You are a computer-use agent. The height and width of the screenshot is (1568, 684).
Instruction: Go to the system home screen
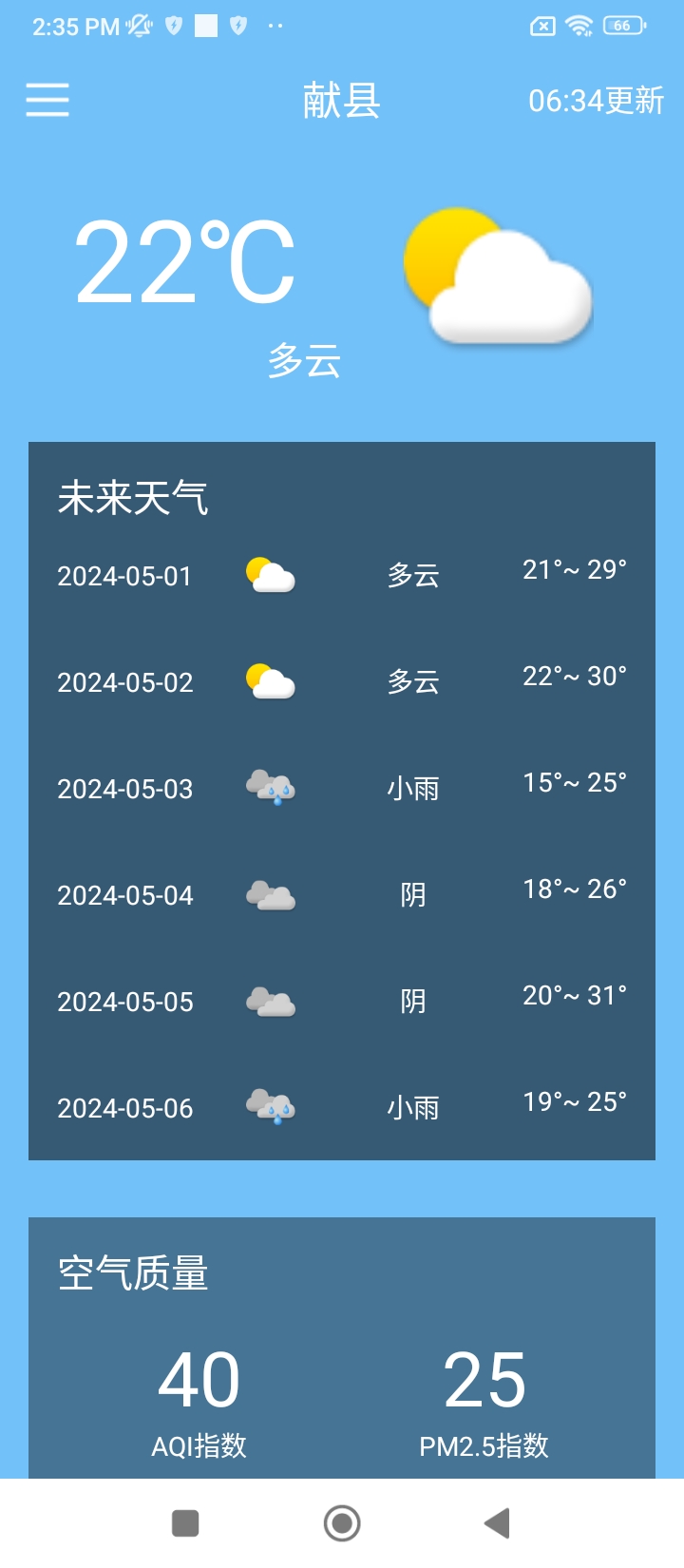(342, 1523)
